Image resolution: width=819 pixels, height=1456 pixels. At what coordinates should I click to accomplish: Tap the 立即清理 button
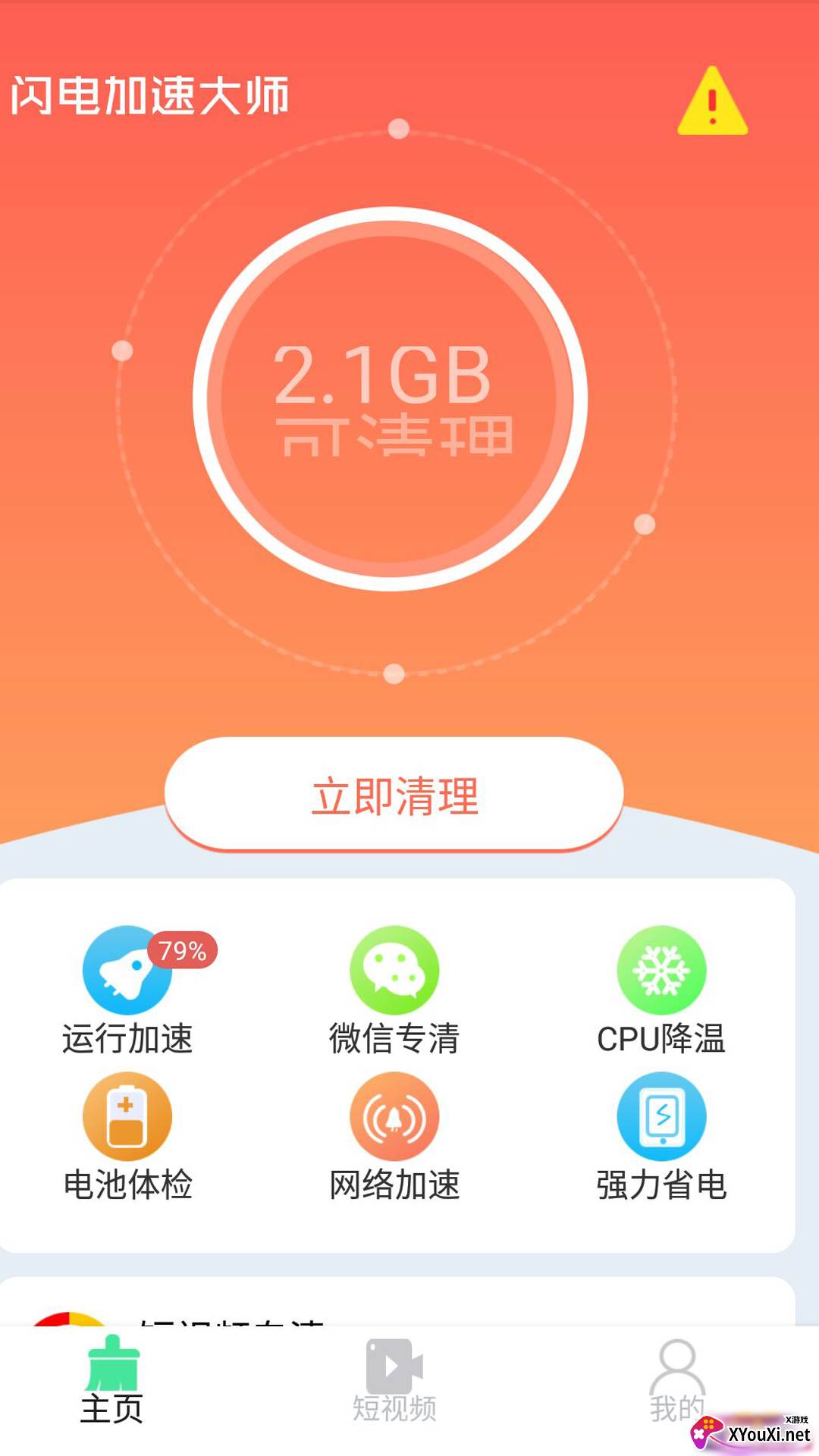coord(394,794)
